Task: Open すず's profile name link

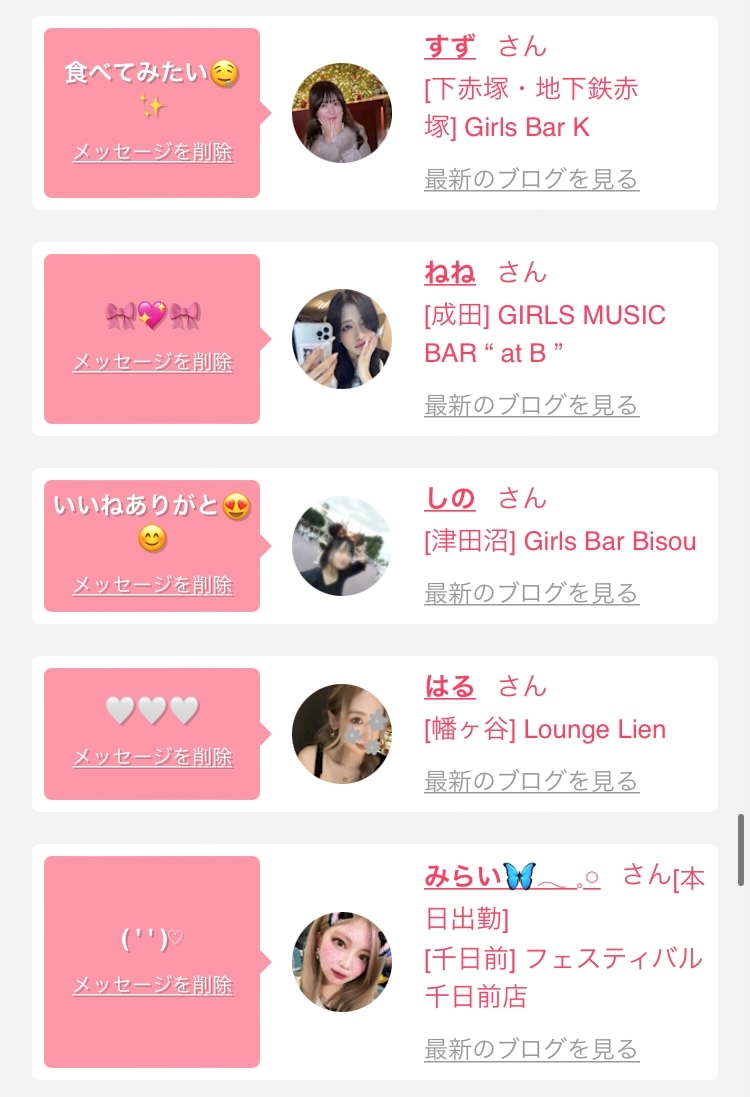Action: click(450, 47)
